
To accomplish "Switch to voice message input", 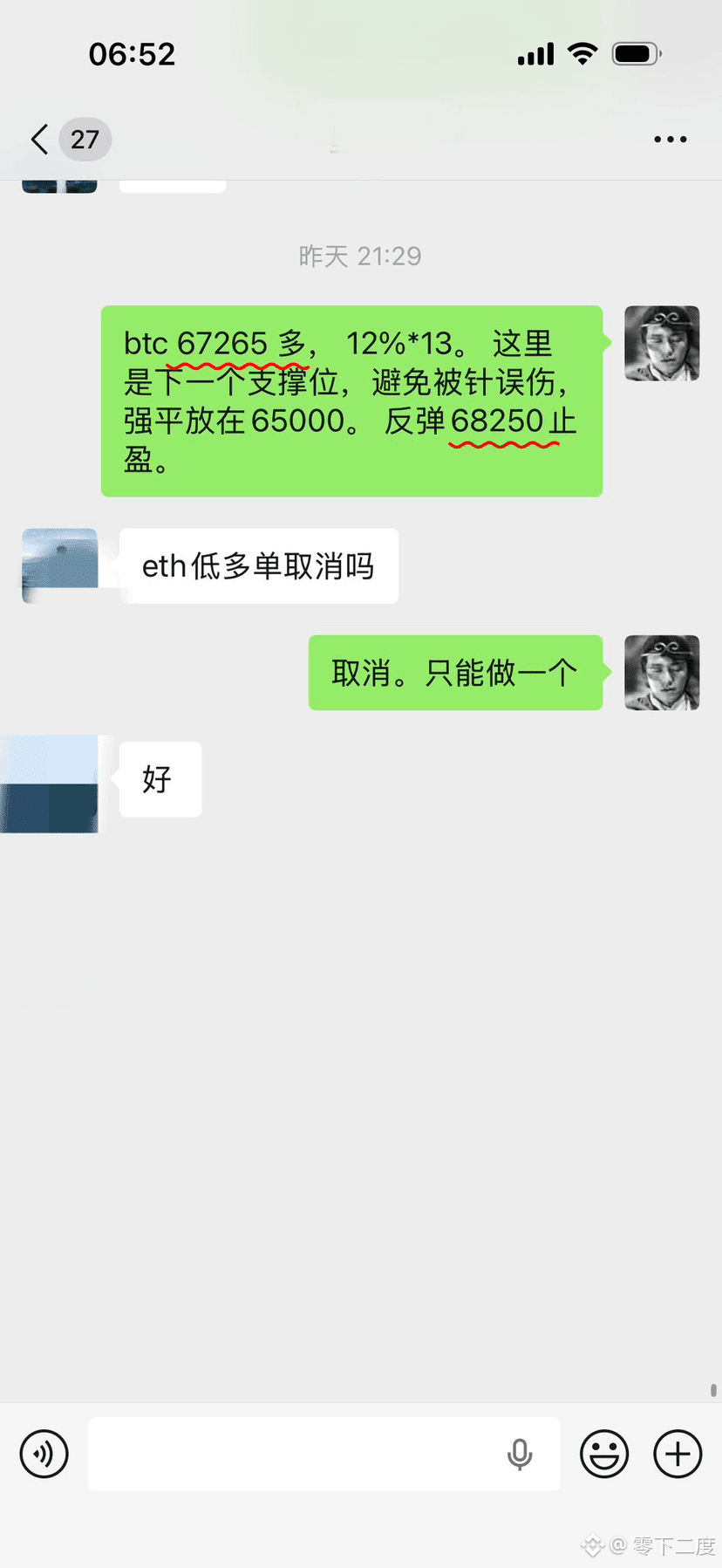I will pyautogui.click(x=44, y=1454).
